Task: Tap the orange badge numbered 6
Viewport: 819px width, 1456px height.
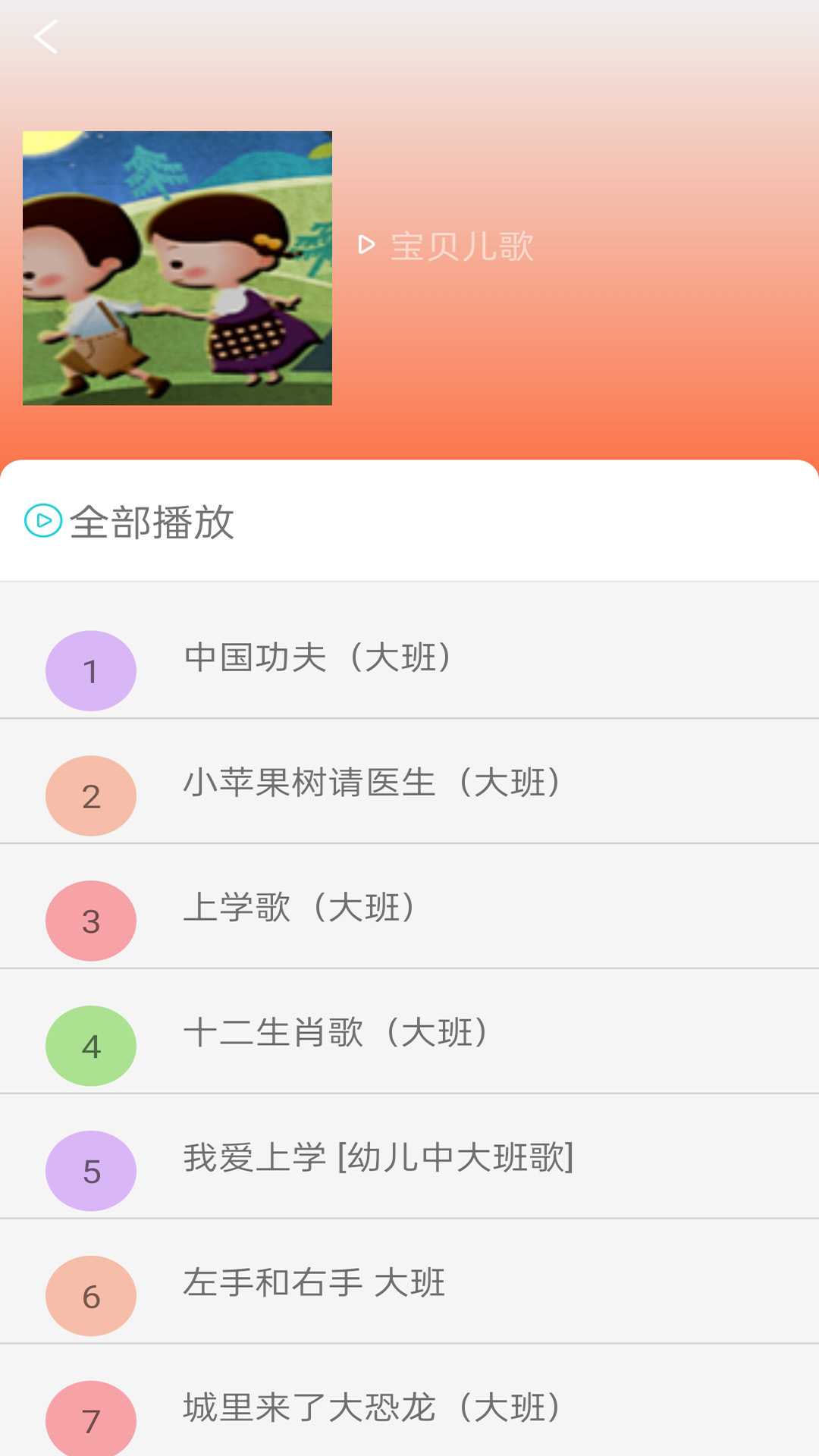Action: click(90, 1296)
